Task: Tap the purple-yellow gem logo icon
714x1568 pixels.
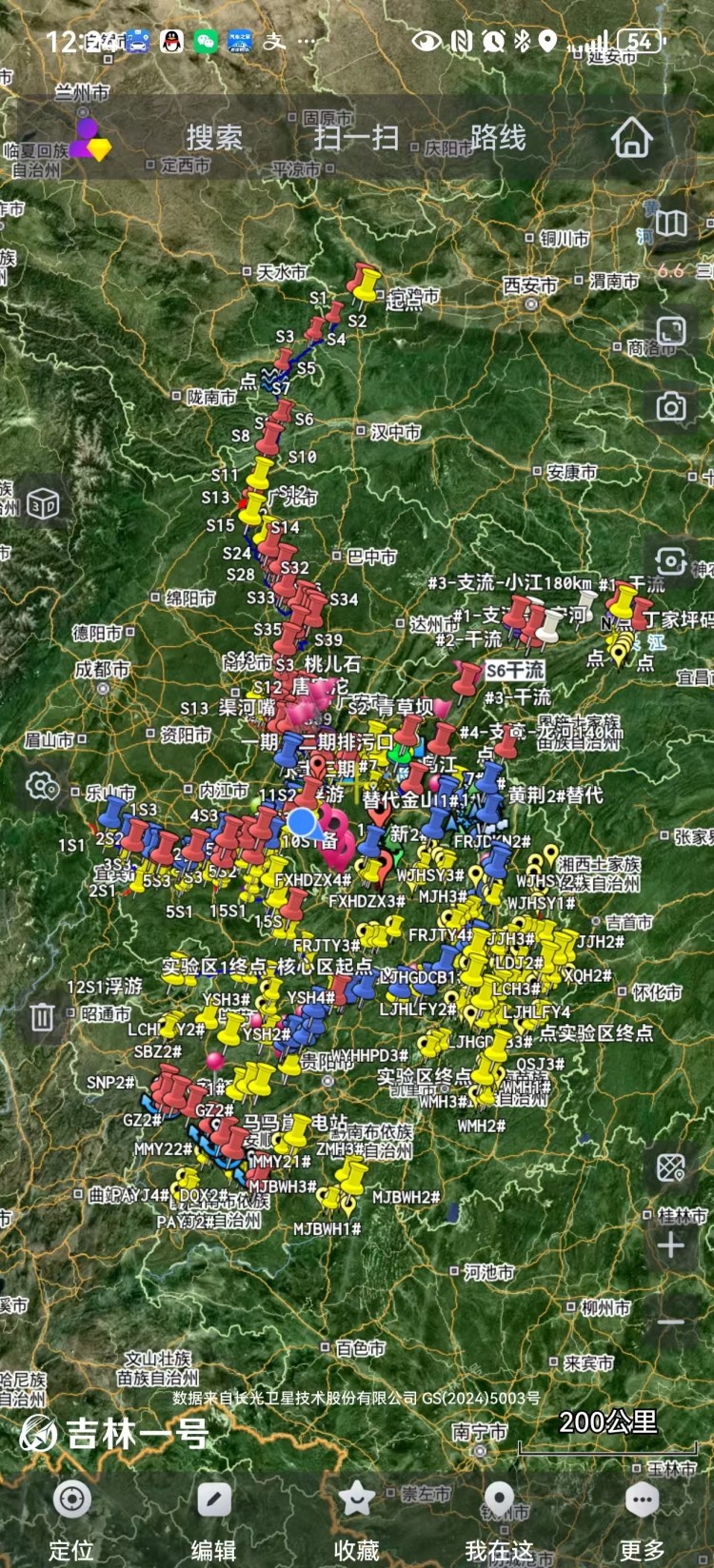Action: [90, 141]
